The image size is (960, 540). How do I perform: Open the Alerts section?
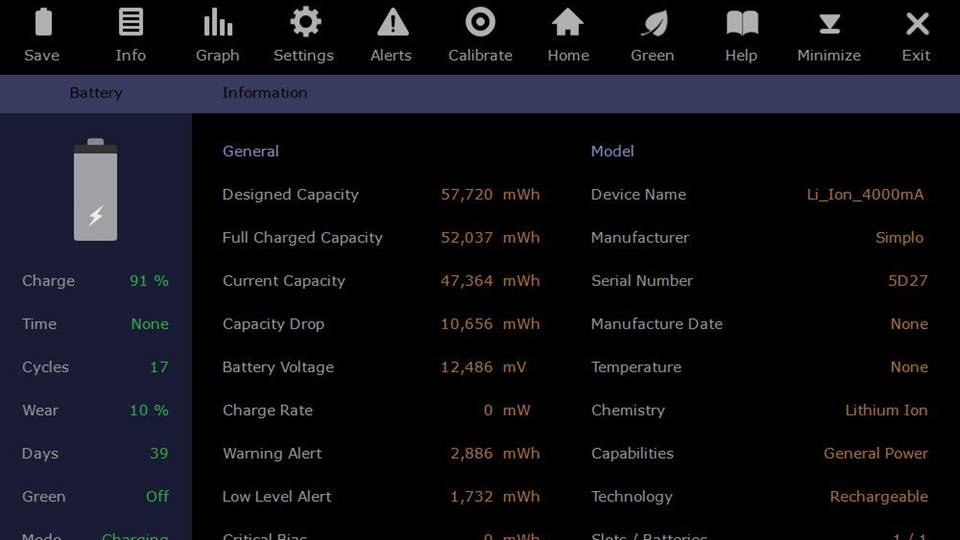point(391,34)
